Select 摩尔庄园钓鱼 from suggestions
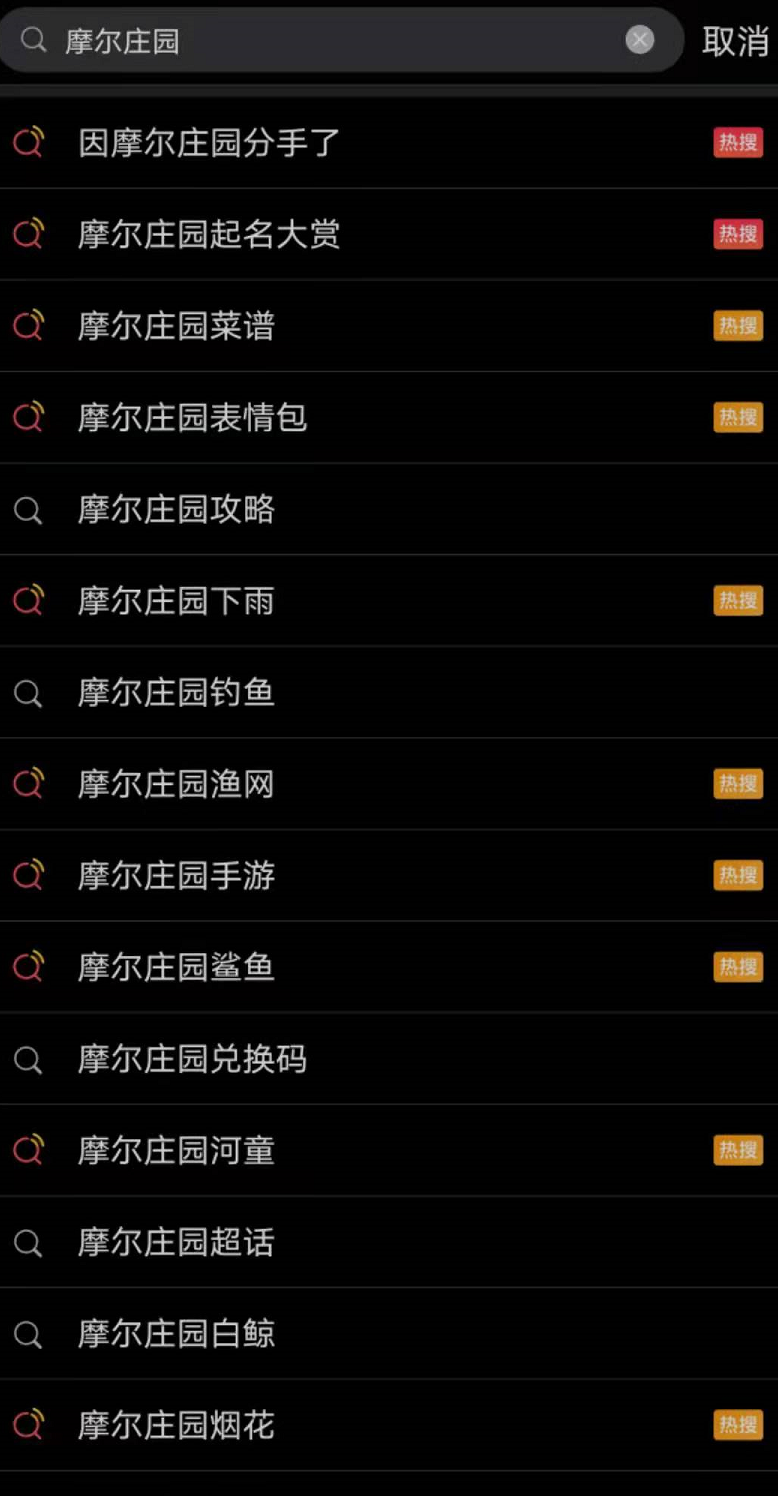Screen dimensions: 778x1496 coord(177,693)
